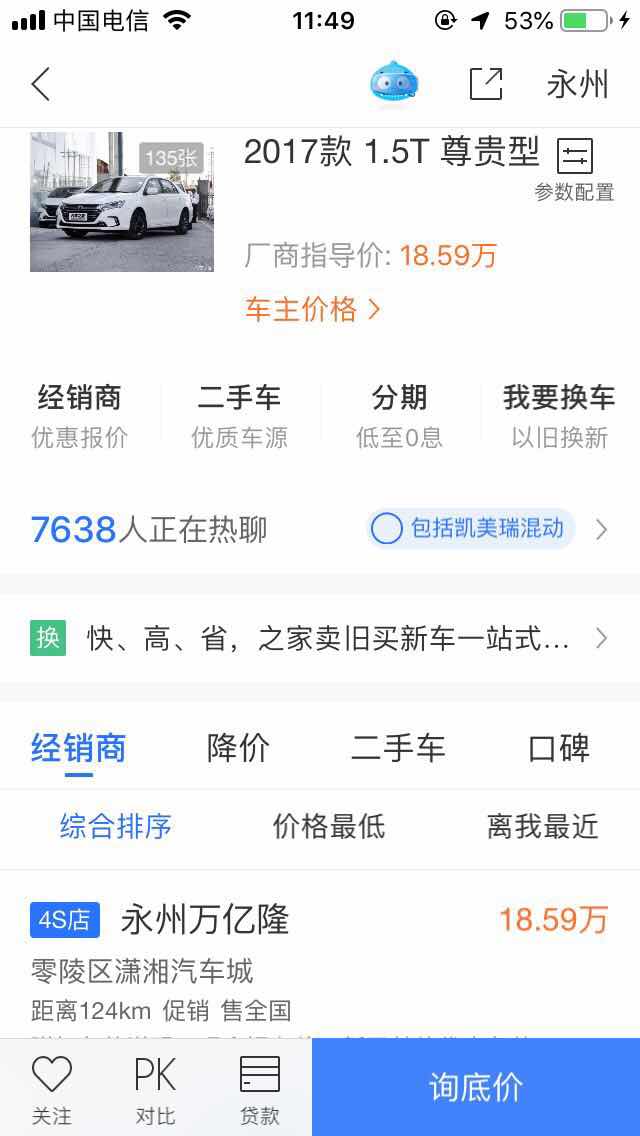Open the 135张 car photo gallery

tap(121, 202)
